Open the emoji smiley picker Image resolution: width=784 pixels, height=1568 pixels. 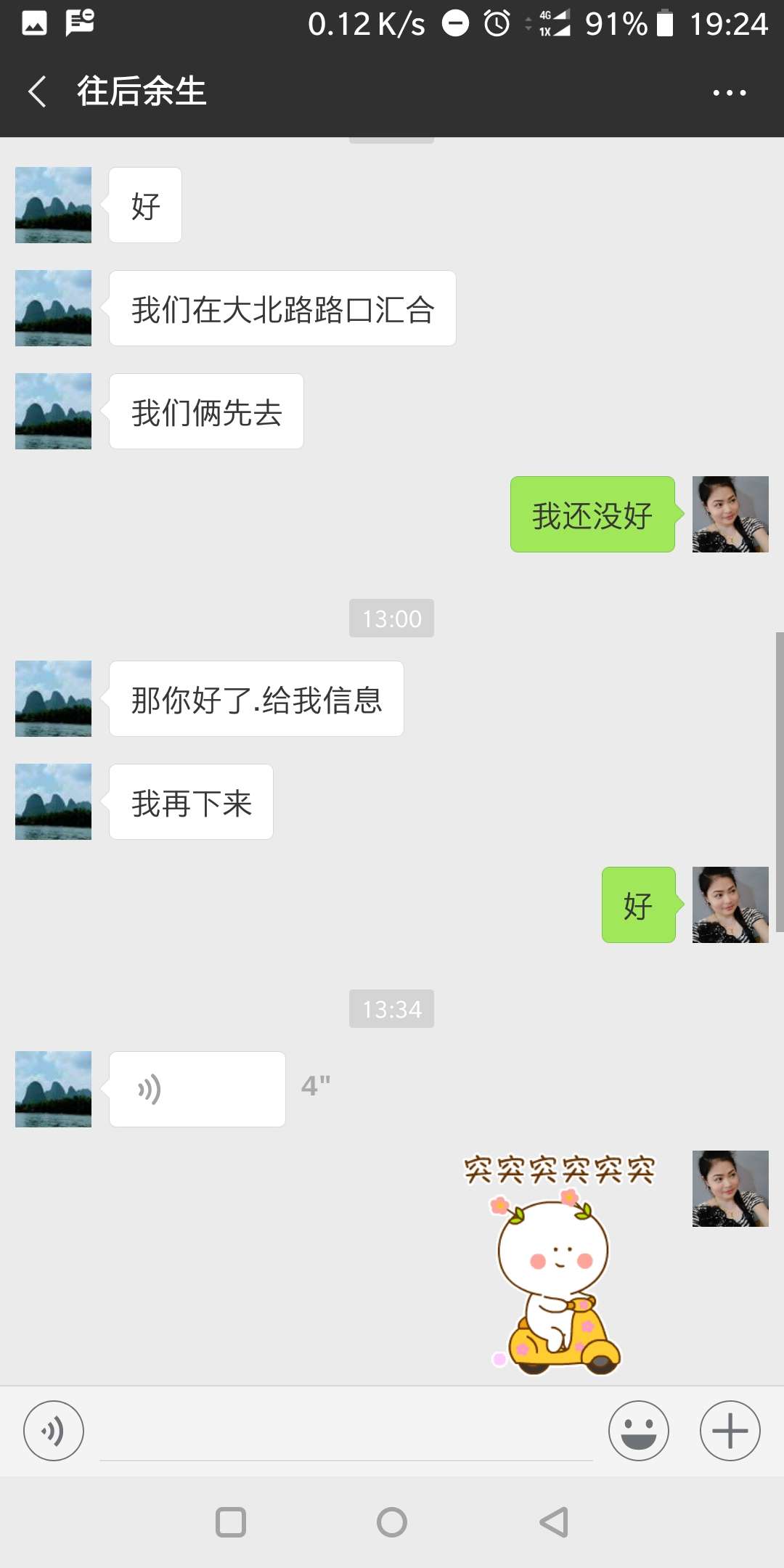(637, 1431)
